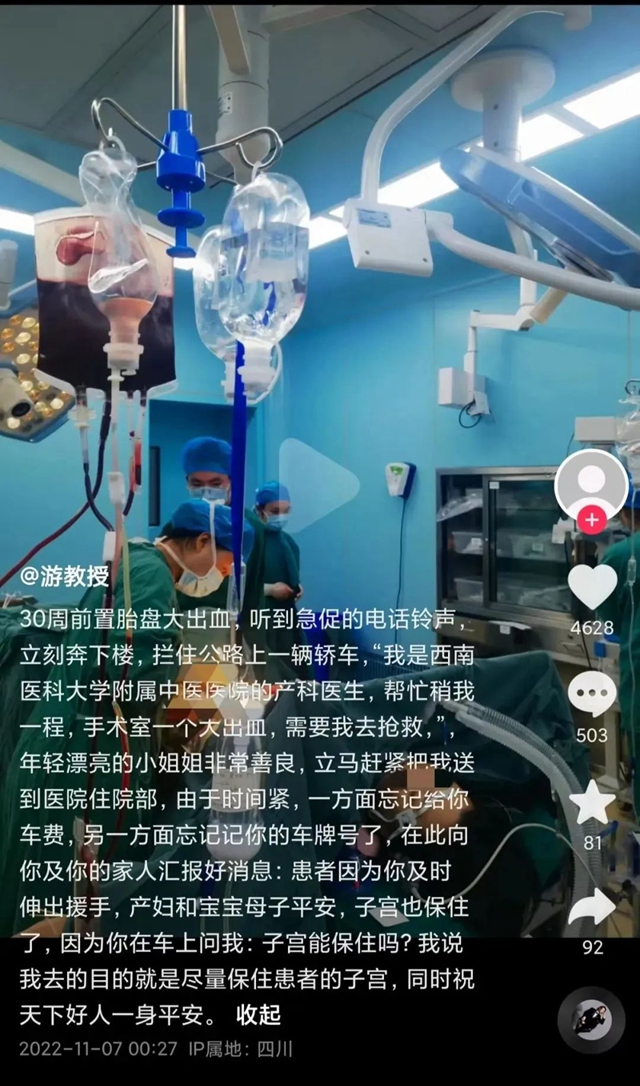The image size is (640, 1086).
Task: Collapse the caption with 收起
Action: [258, 1015]
